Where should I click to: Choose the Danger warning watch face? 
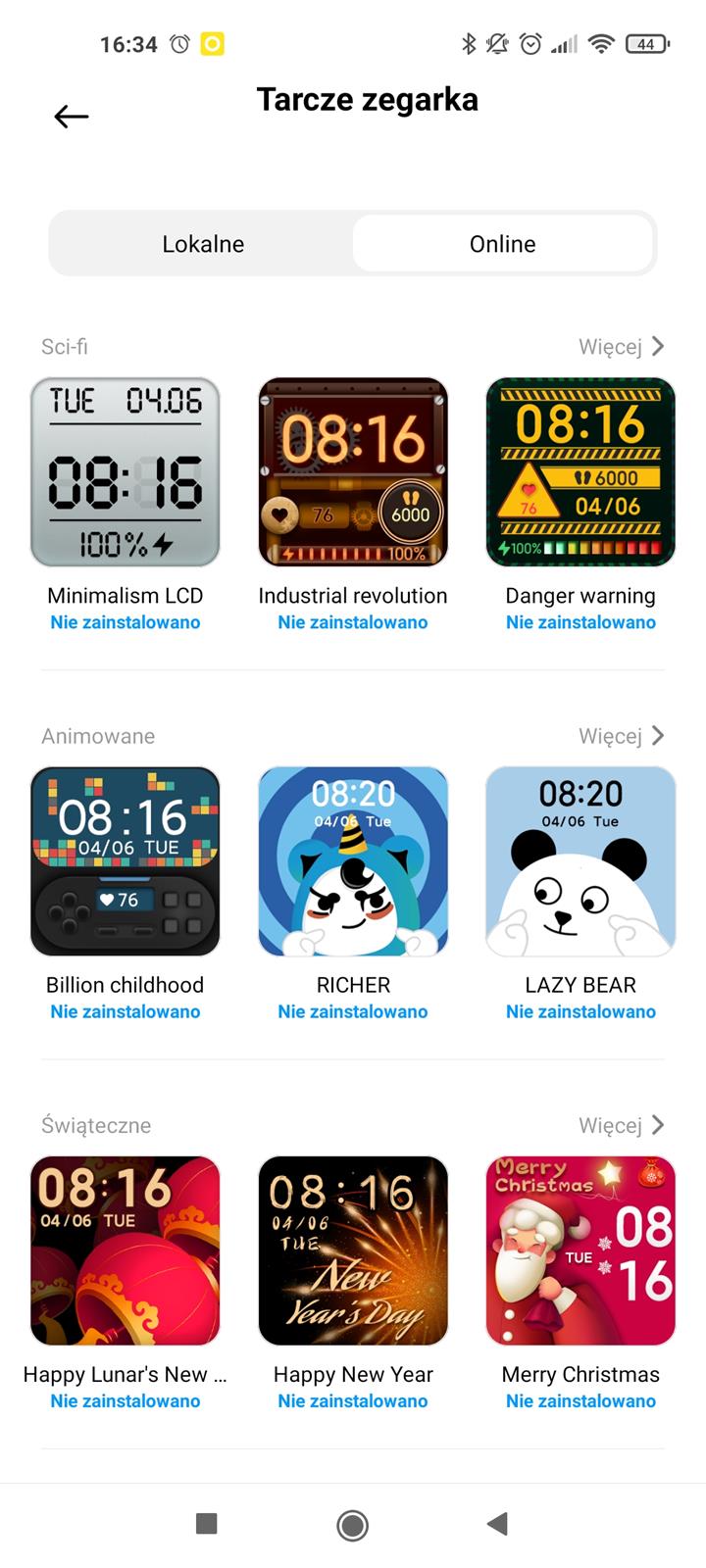pyautogui.click(x=580, y=472)
